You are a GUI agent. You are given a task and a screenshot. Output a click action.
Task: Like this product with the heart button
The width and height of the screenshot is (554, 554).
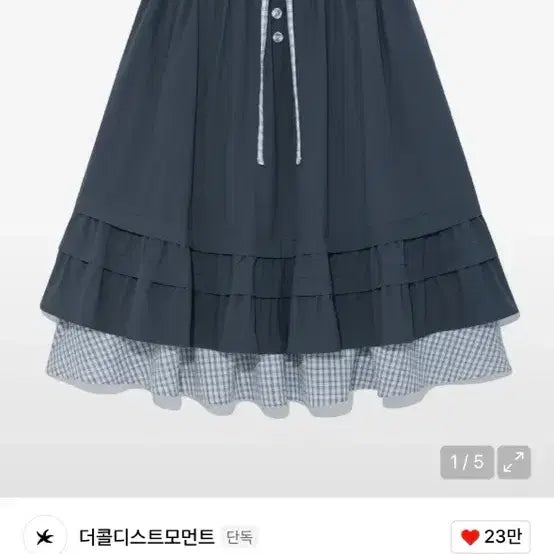(x=491, y=537)
